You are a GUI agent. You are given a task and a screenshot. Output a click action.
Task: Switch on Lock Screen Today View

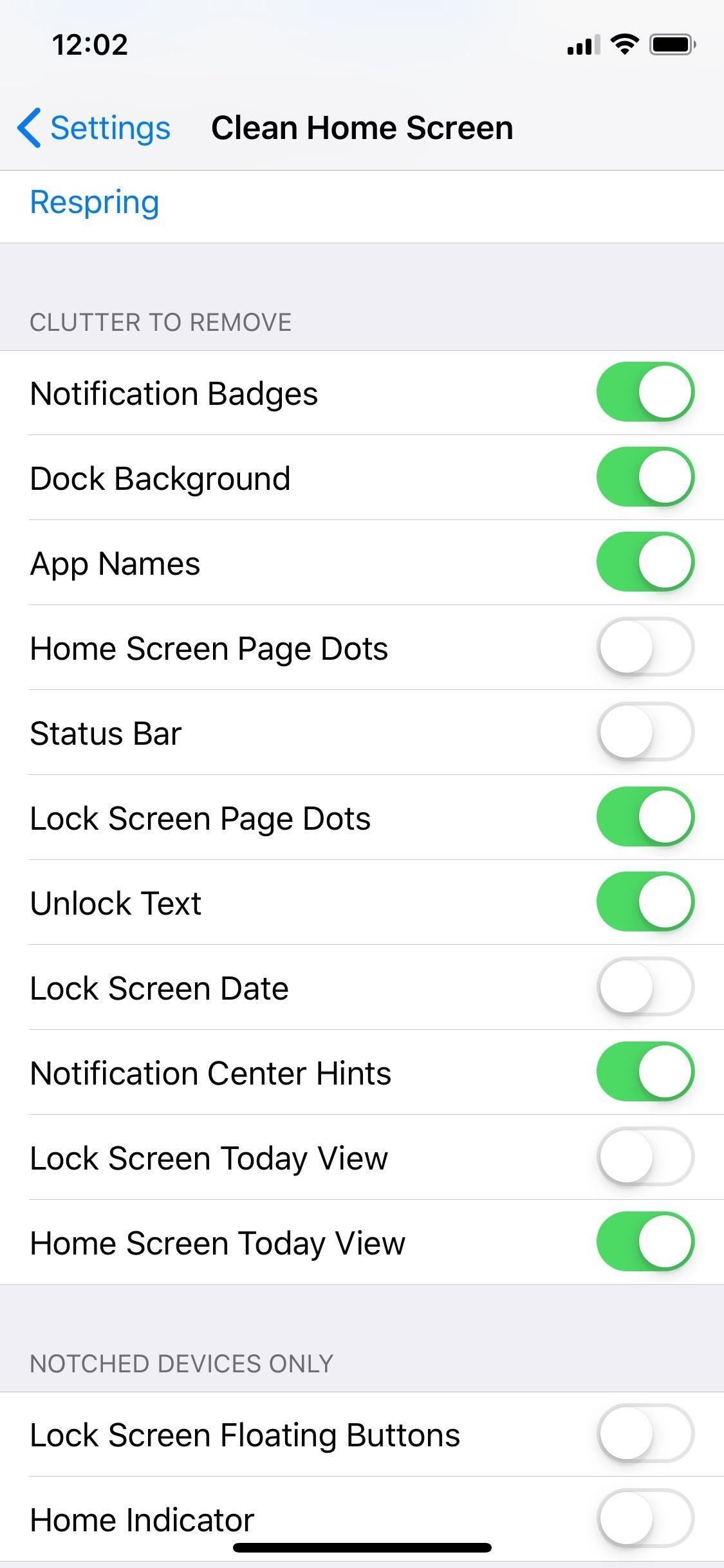click(x=645, y=1157)
